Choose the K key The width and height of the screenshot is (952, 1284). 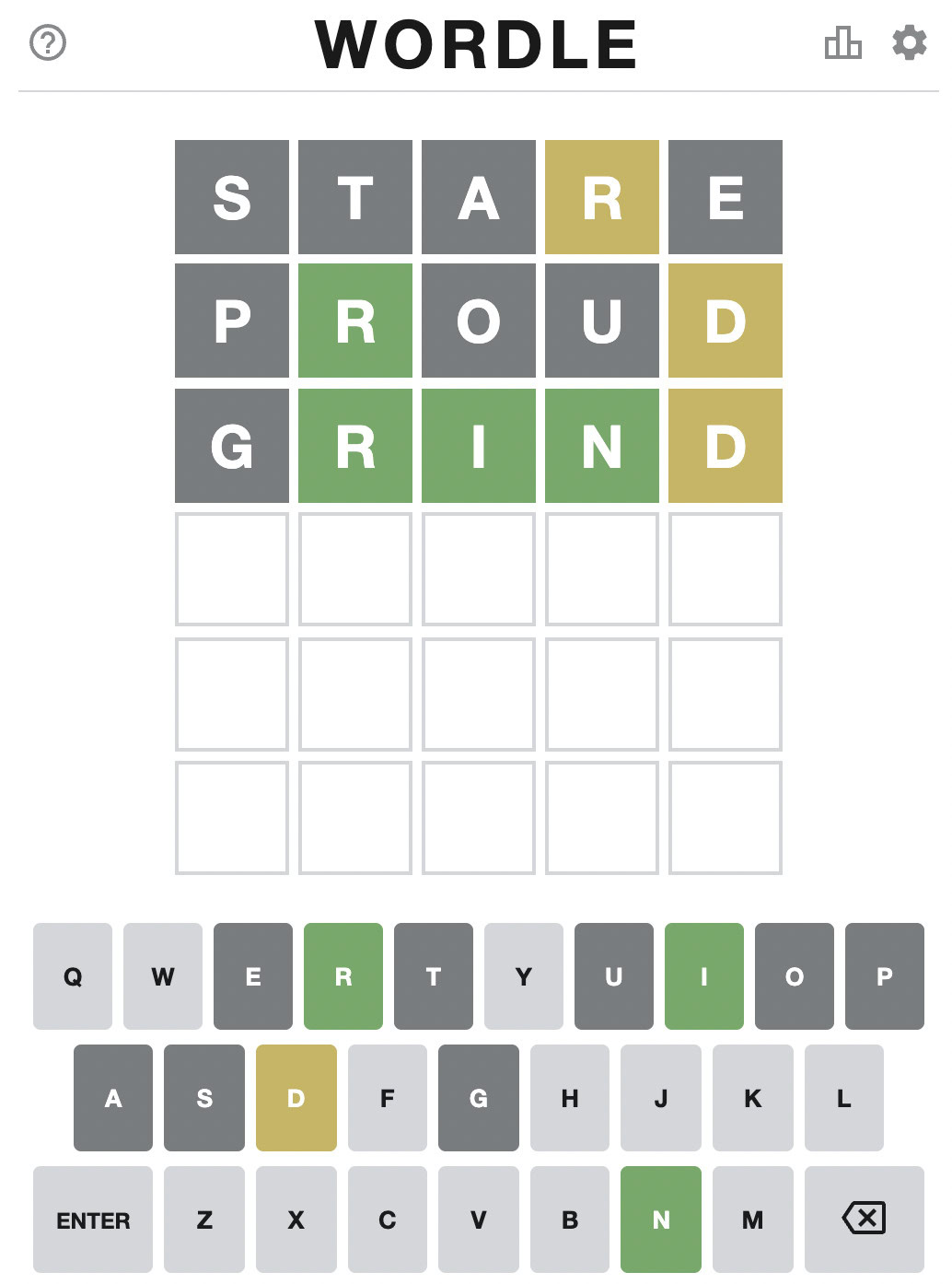point(752,1098)
